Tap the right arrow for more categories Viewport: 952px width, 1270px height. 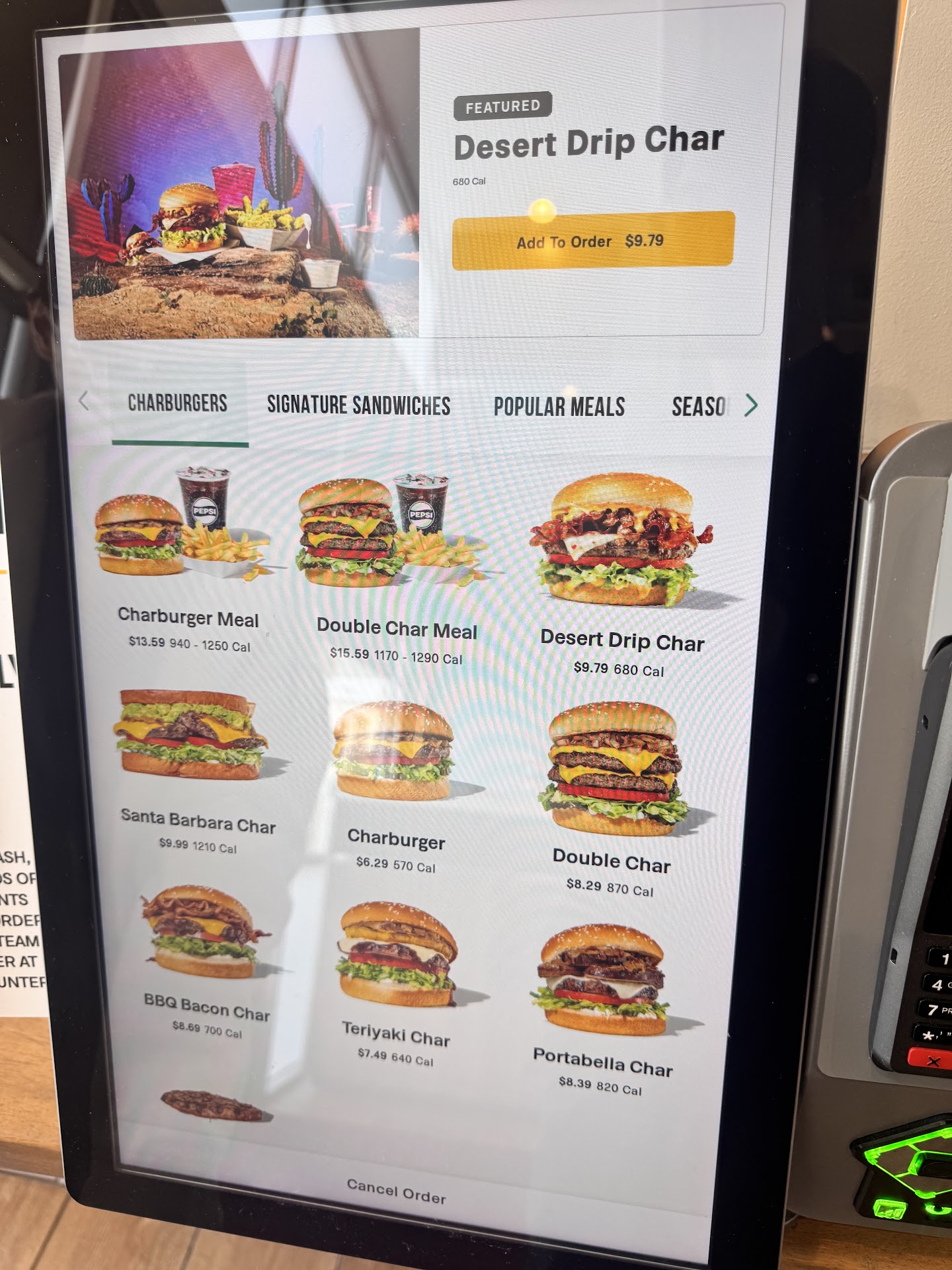(751, 405)
